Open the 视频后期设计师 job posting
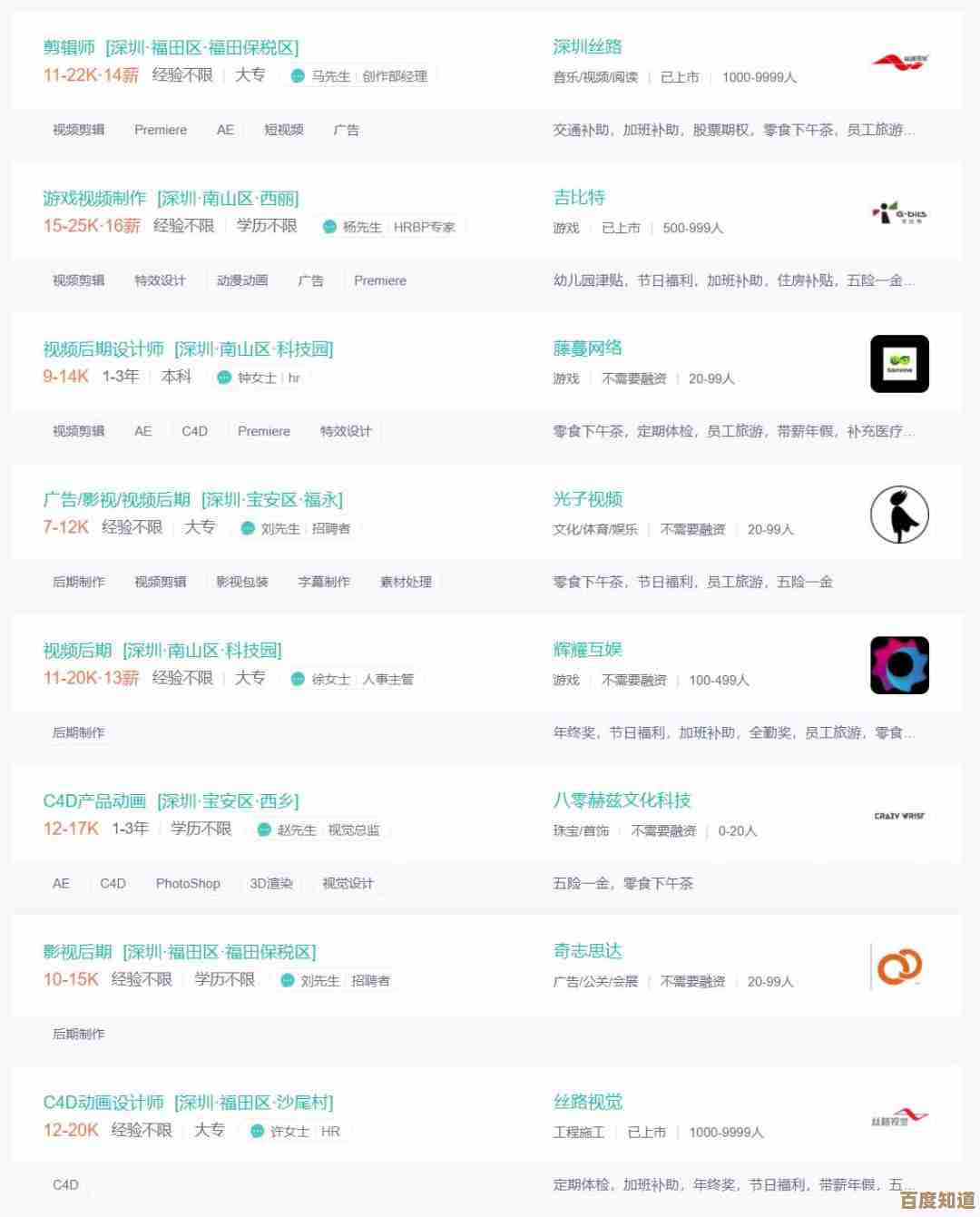 point(103,348)
